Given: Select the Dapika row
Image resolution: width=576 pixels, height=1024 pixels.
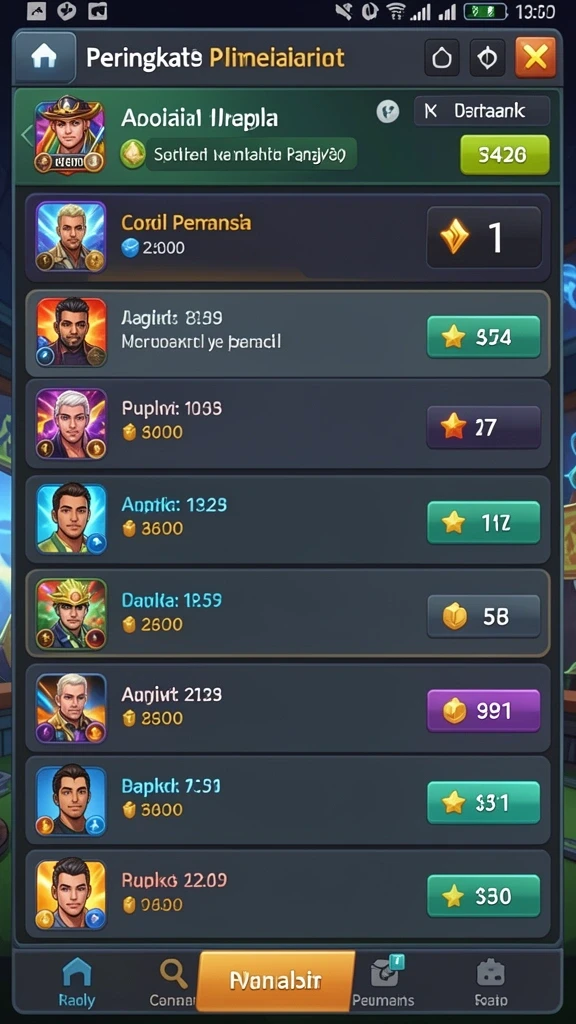Looking at the screenshot, I should coord(287,613).
